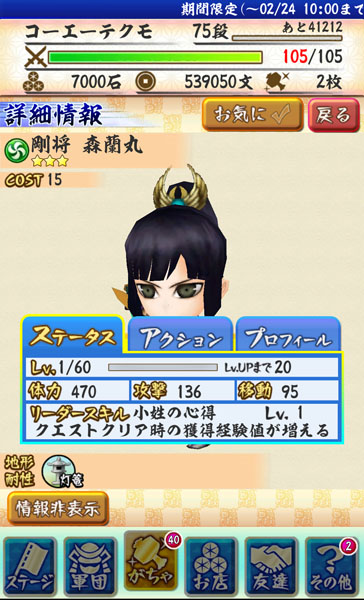
Task: Toggle the お気に favorite button
Action: click(x=253, y=114)
